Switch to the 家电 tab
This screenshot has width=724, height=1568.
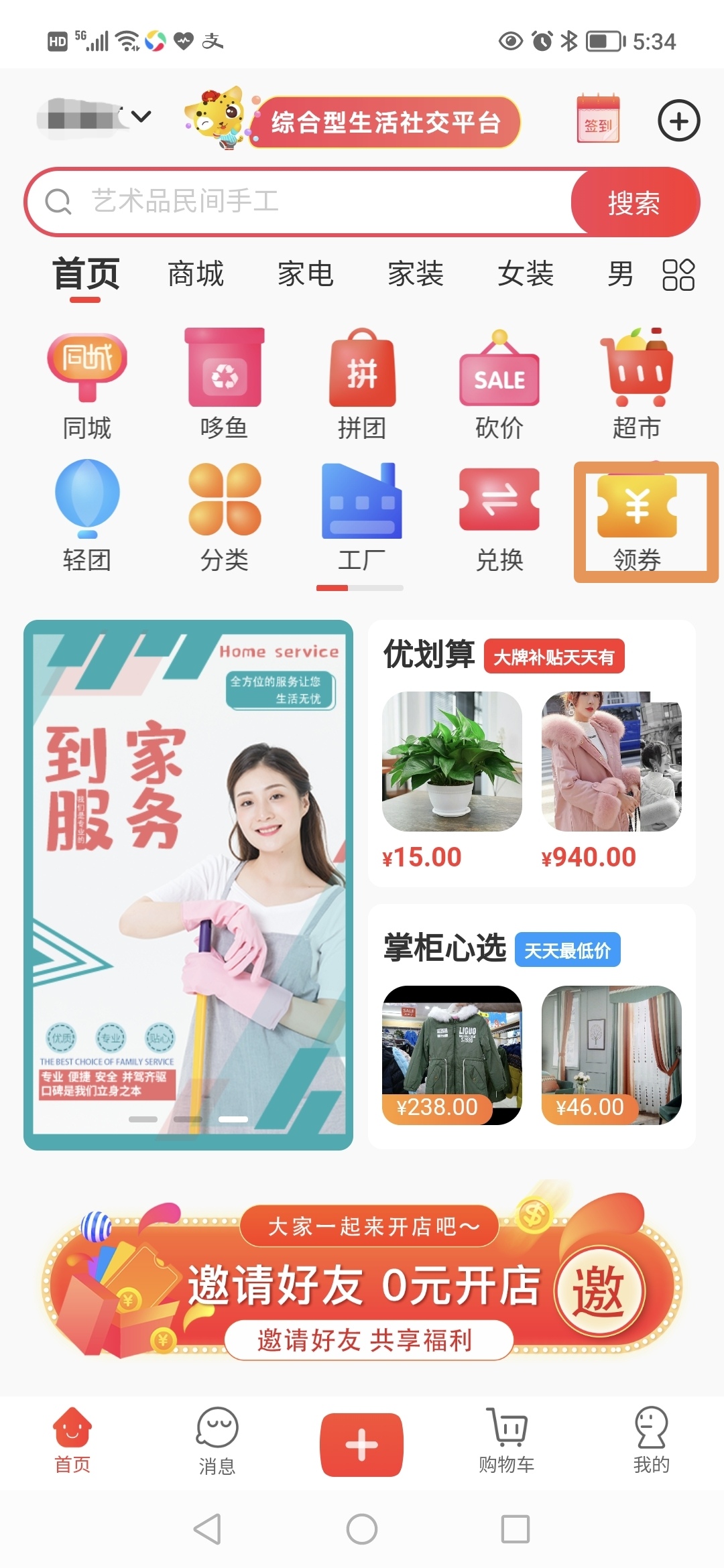[306, 274]
